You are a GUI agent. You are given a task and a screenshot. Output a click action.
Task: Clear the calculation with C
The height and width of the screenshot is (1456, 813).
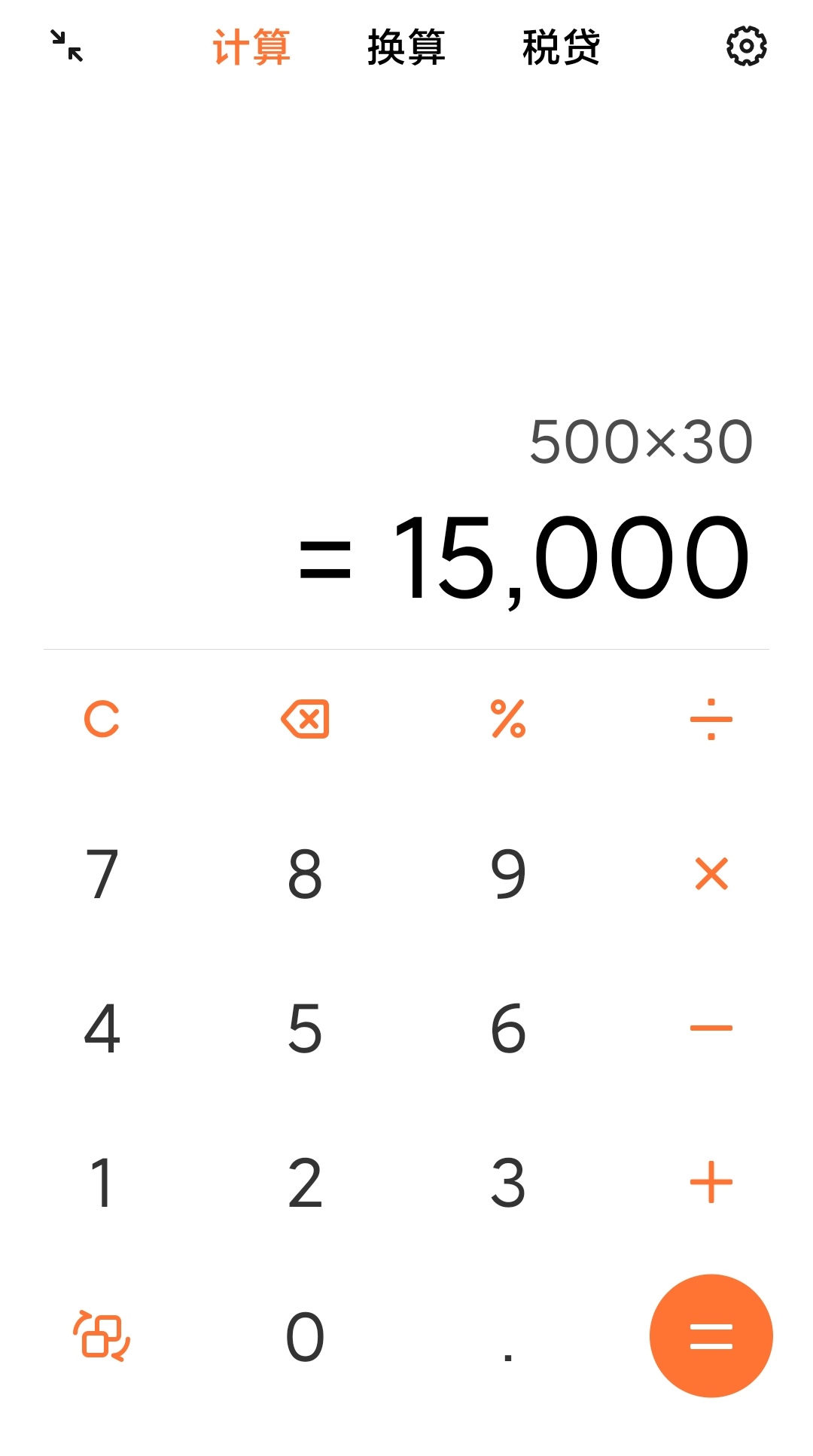pyautogui.click(x=102, y=719)
